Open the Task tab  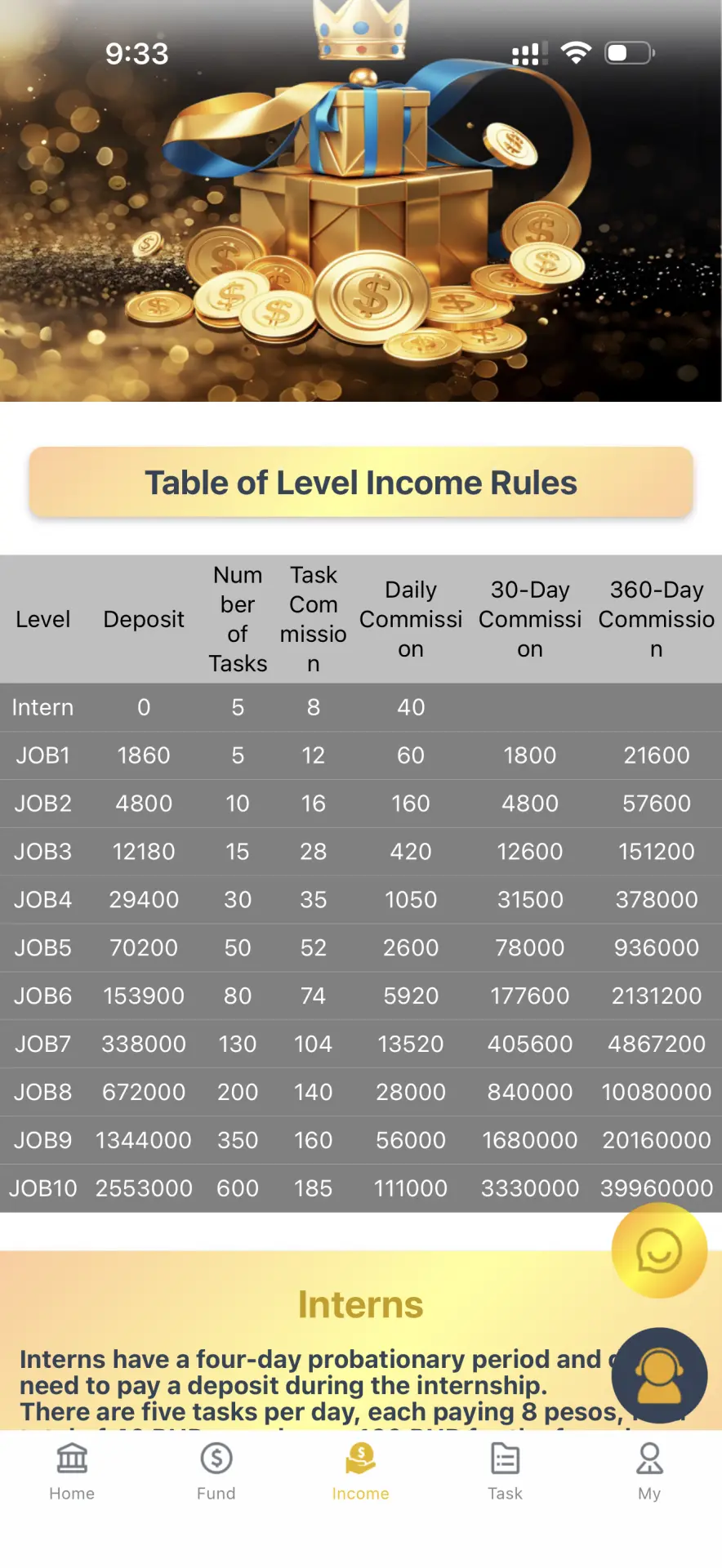[x=505, y=1471]
